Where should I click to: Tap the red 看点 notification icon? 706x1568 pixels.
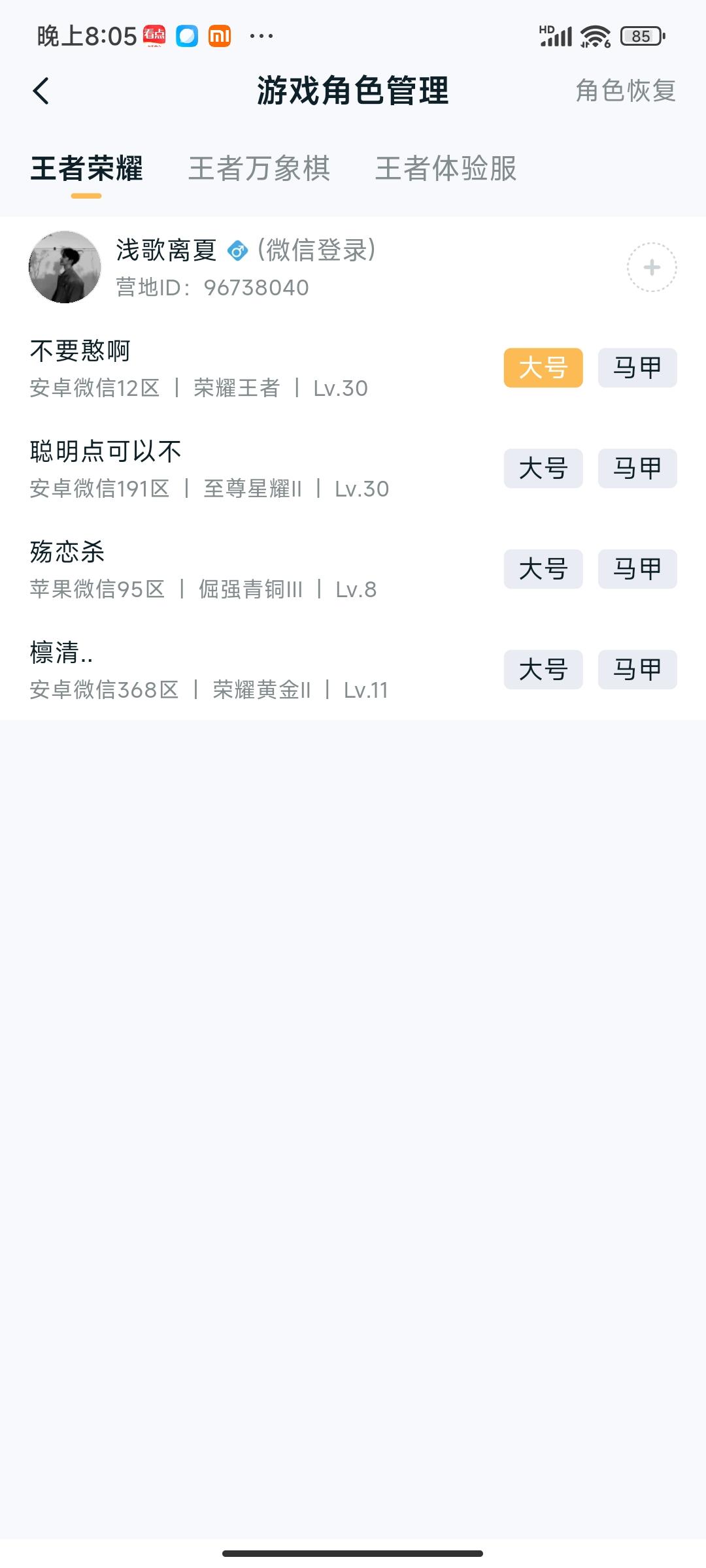coord(155,36)
